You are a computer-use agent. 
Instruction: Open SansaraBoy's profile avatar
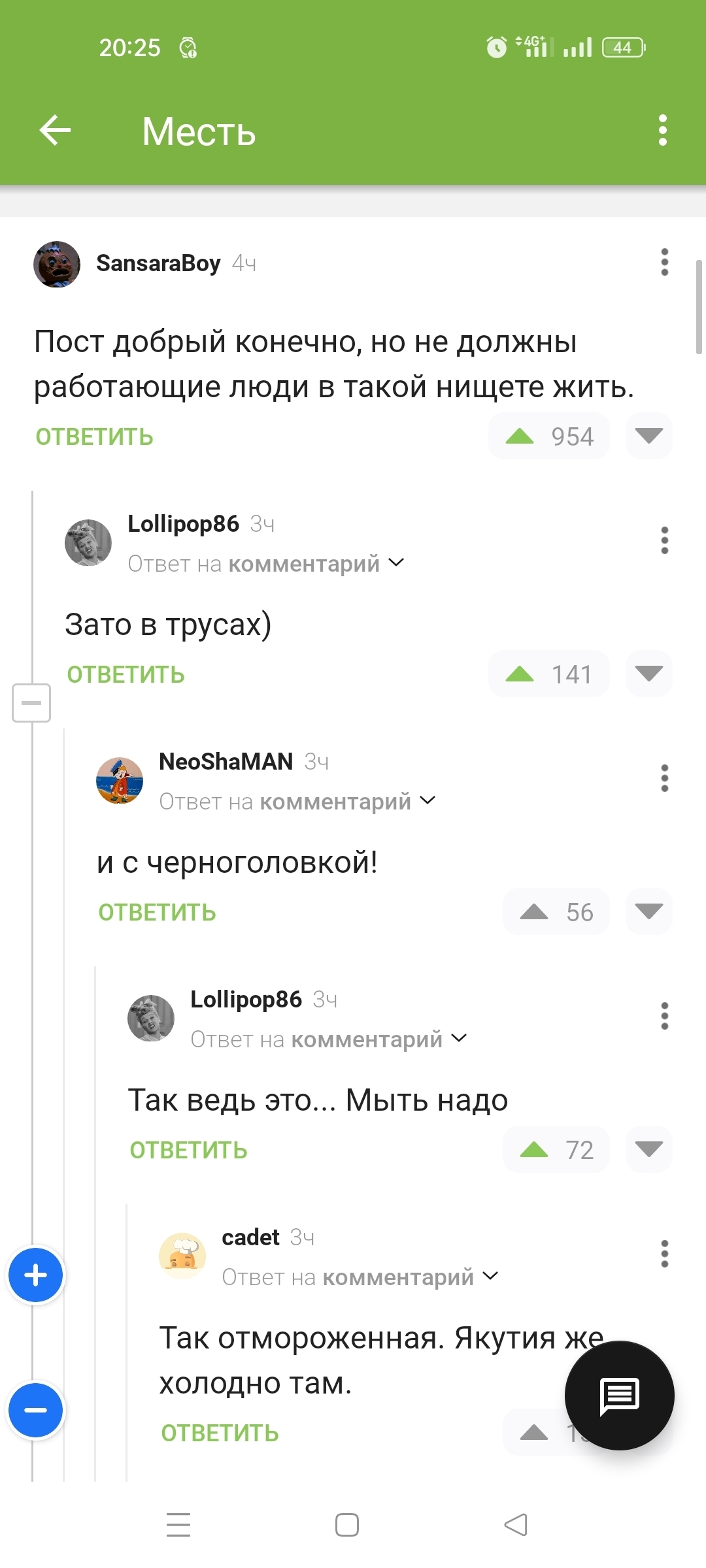(x=57, y=264)
